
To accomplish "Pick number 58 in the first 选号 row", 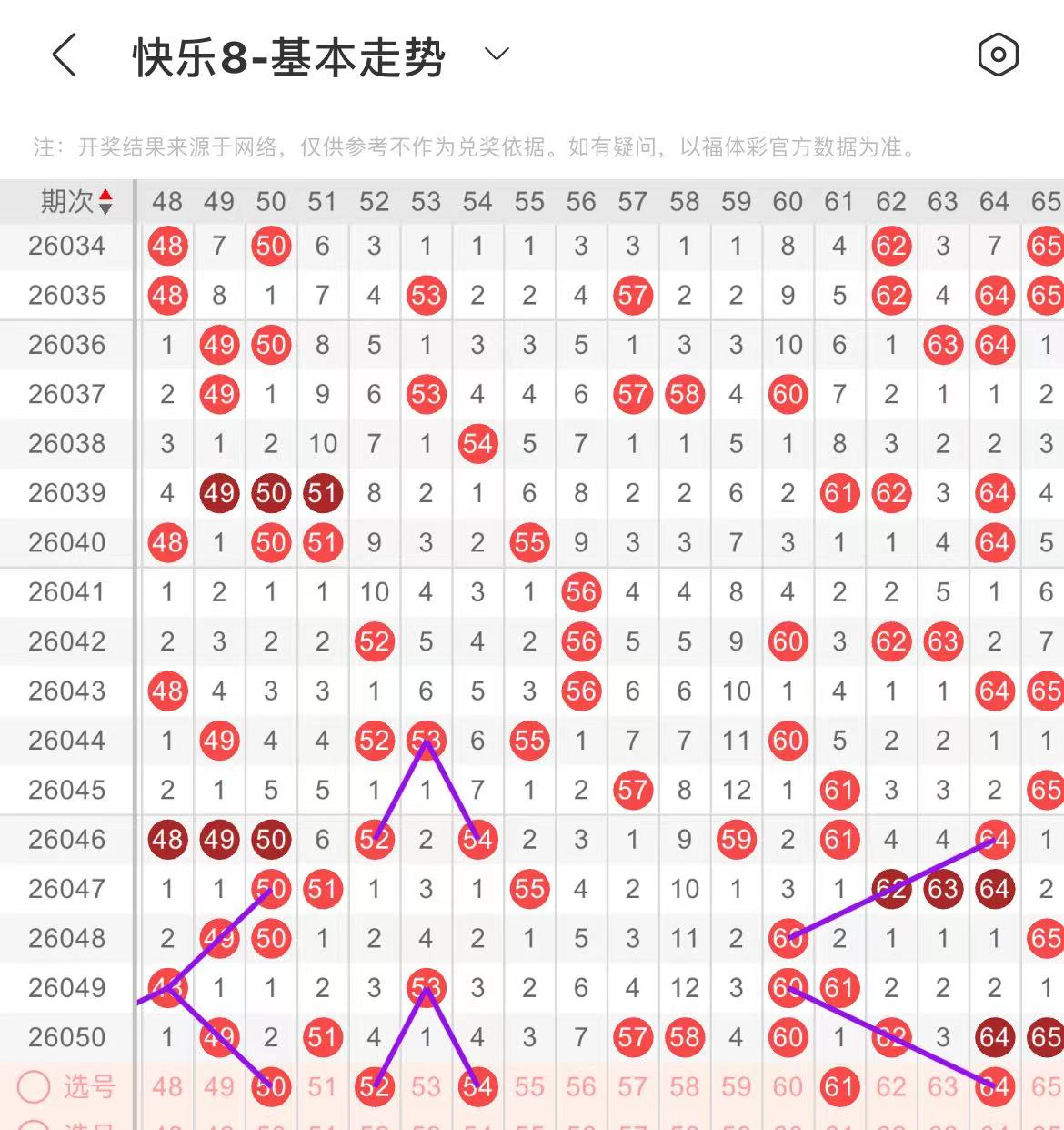I will pos(685,1086).
